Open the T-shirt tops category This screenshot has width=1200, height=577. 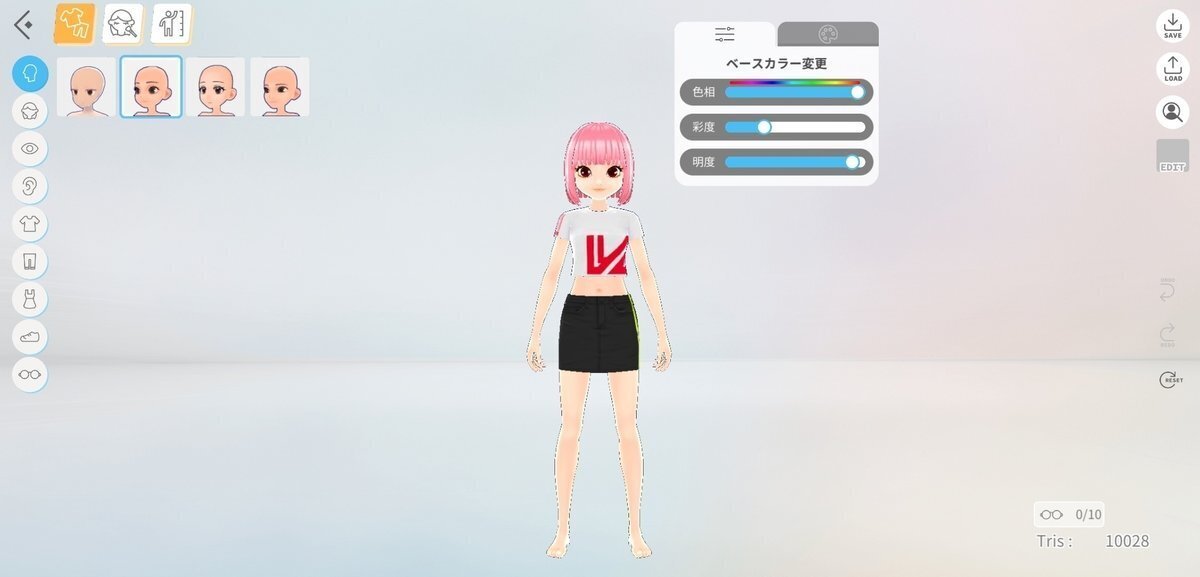click(30, 223)
